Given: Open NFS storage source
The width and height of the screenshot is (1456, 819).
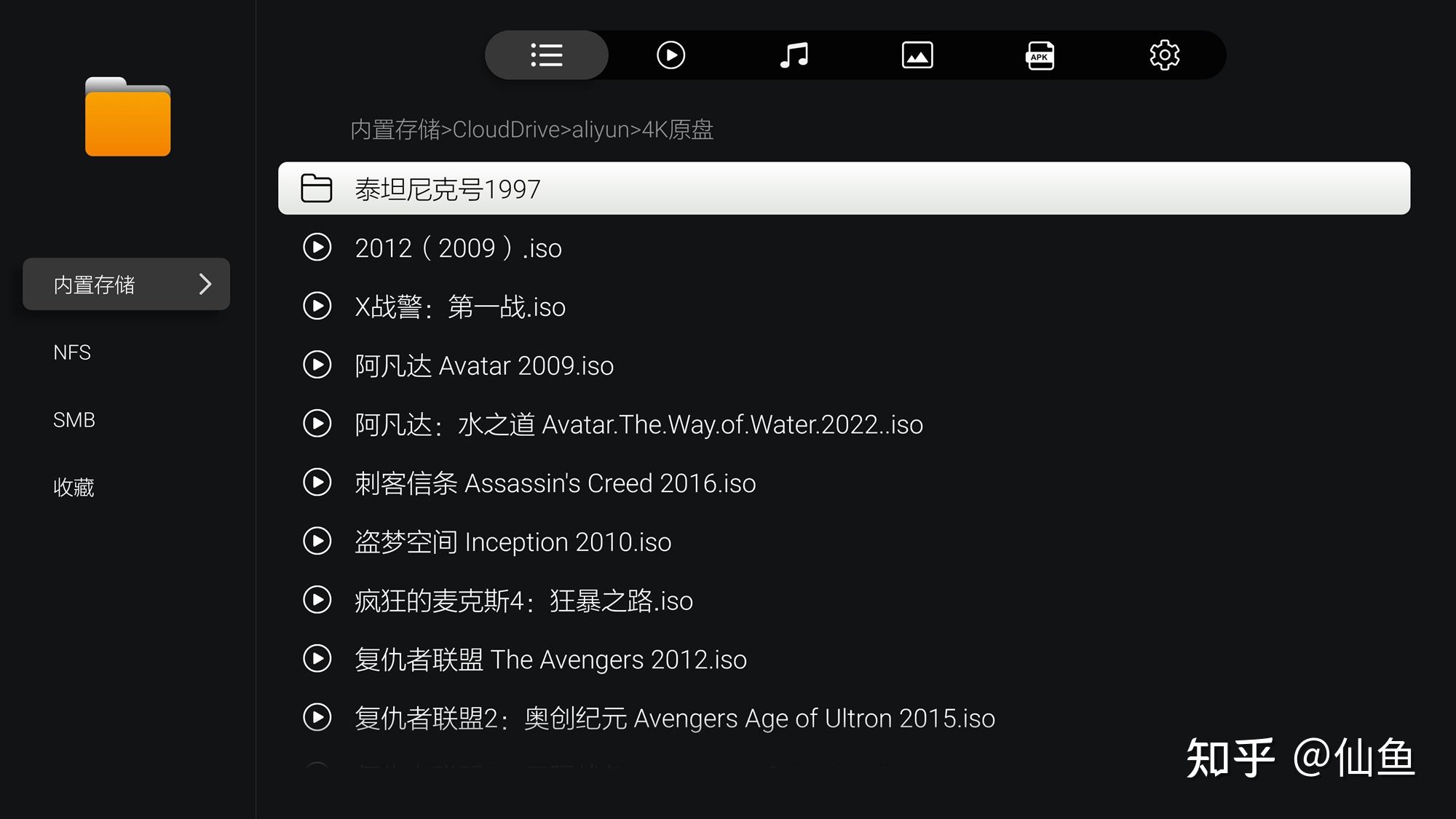Looking at the screenshot, I should (72, 352).
